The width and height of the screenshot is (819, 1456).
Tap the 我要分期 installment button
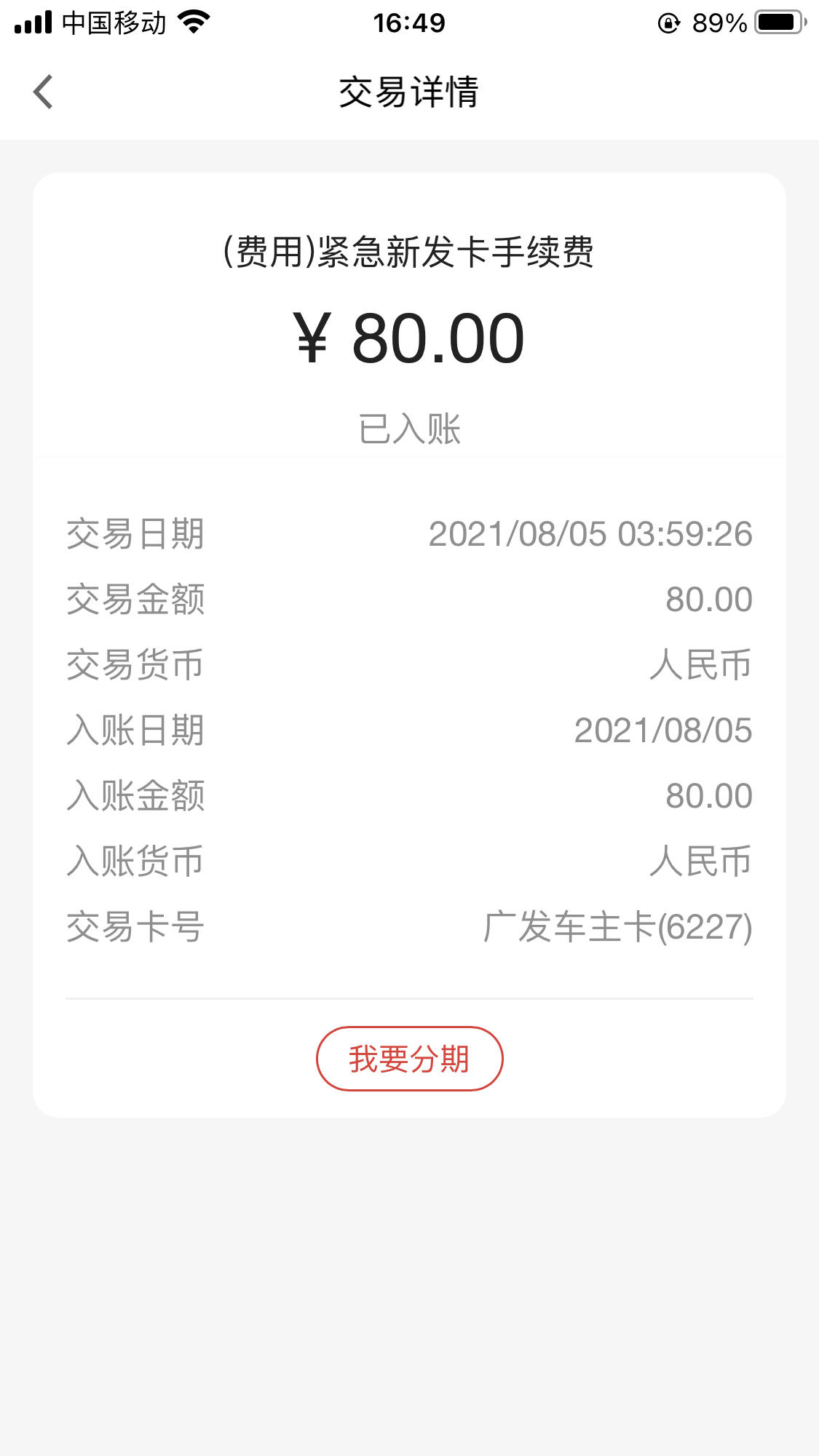point(409,1059)
